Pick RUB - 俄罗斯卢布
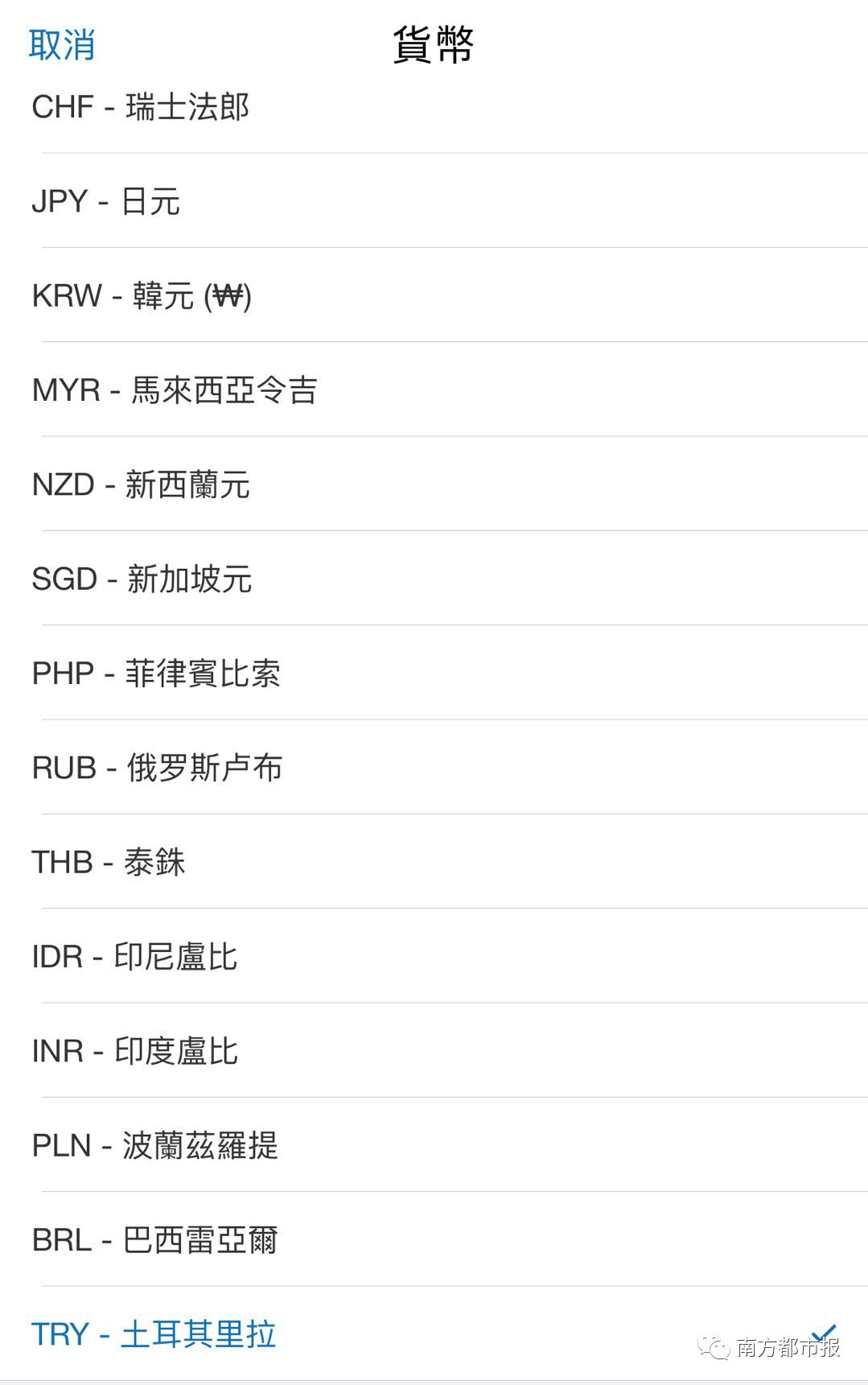Image resolution: width=868 pixels, height=1385 pixels. point(157,768)
